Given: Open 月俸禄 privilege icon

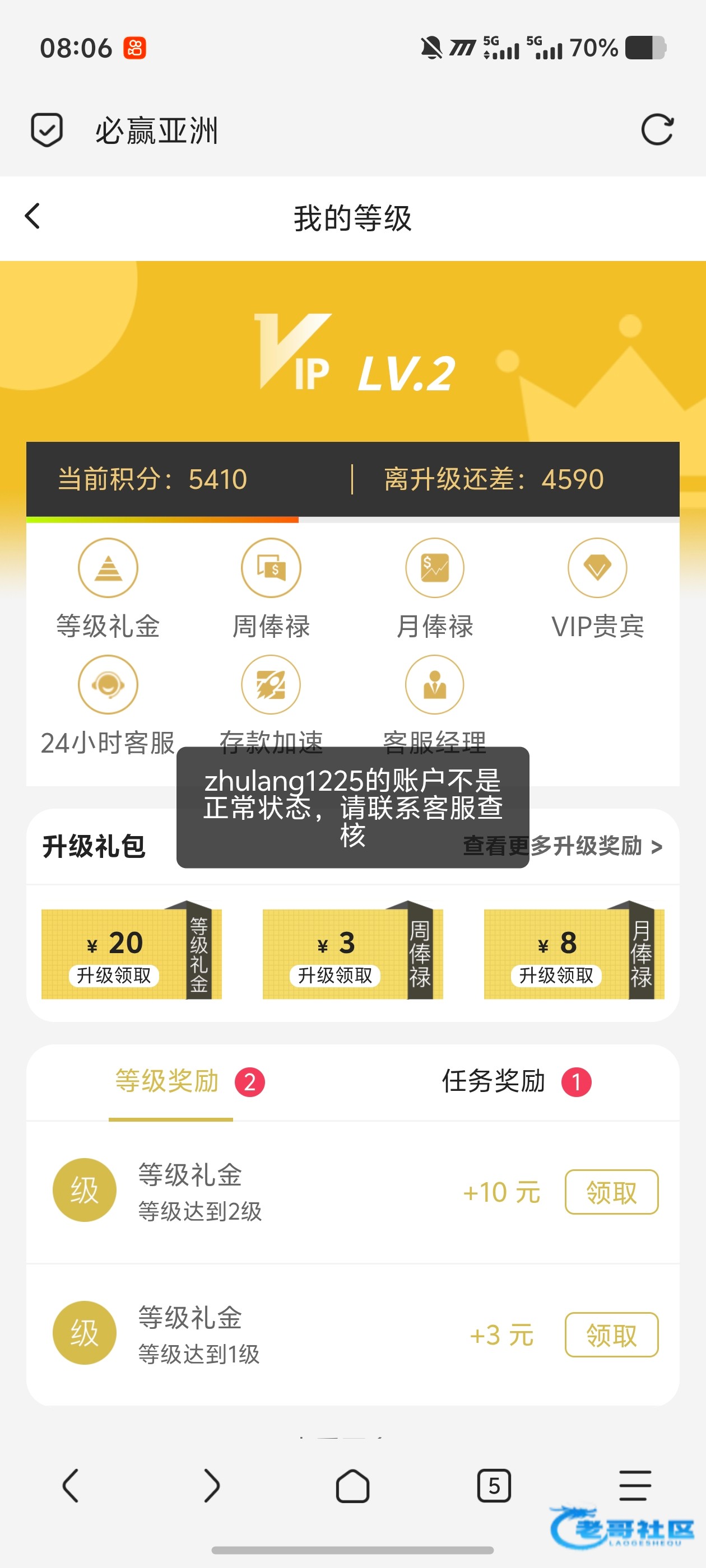Looking at the screenshot, I should click(434, 568).
